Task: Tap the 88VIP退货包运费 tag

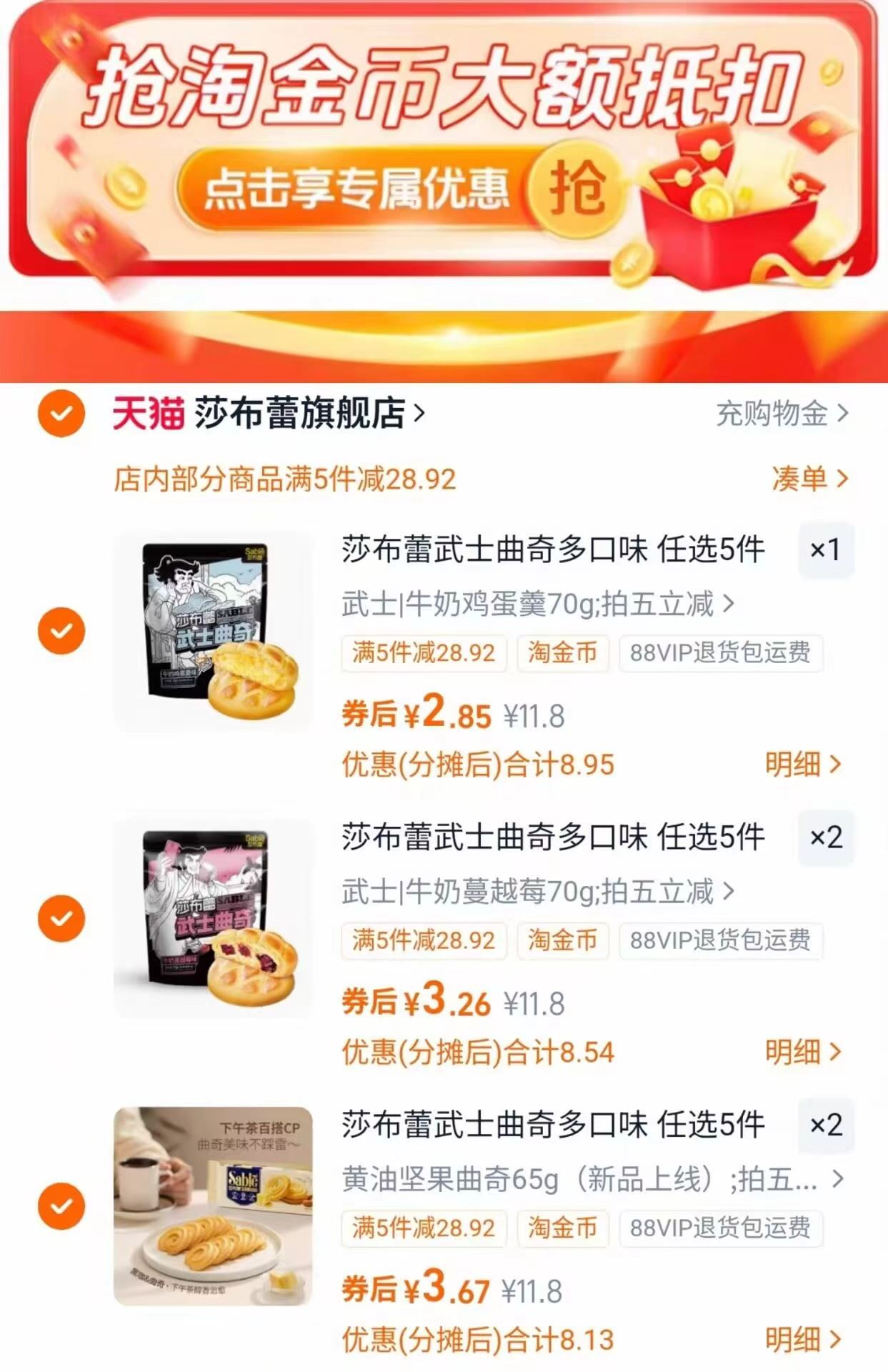Action: pos(720,654)
